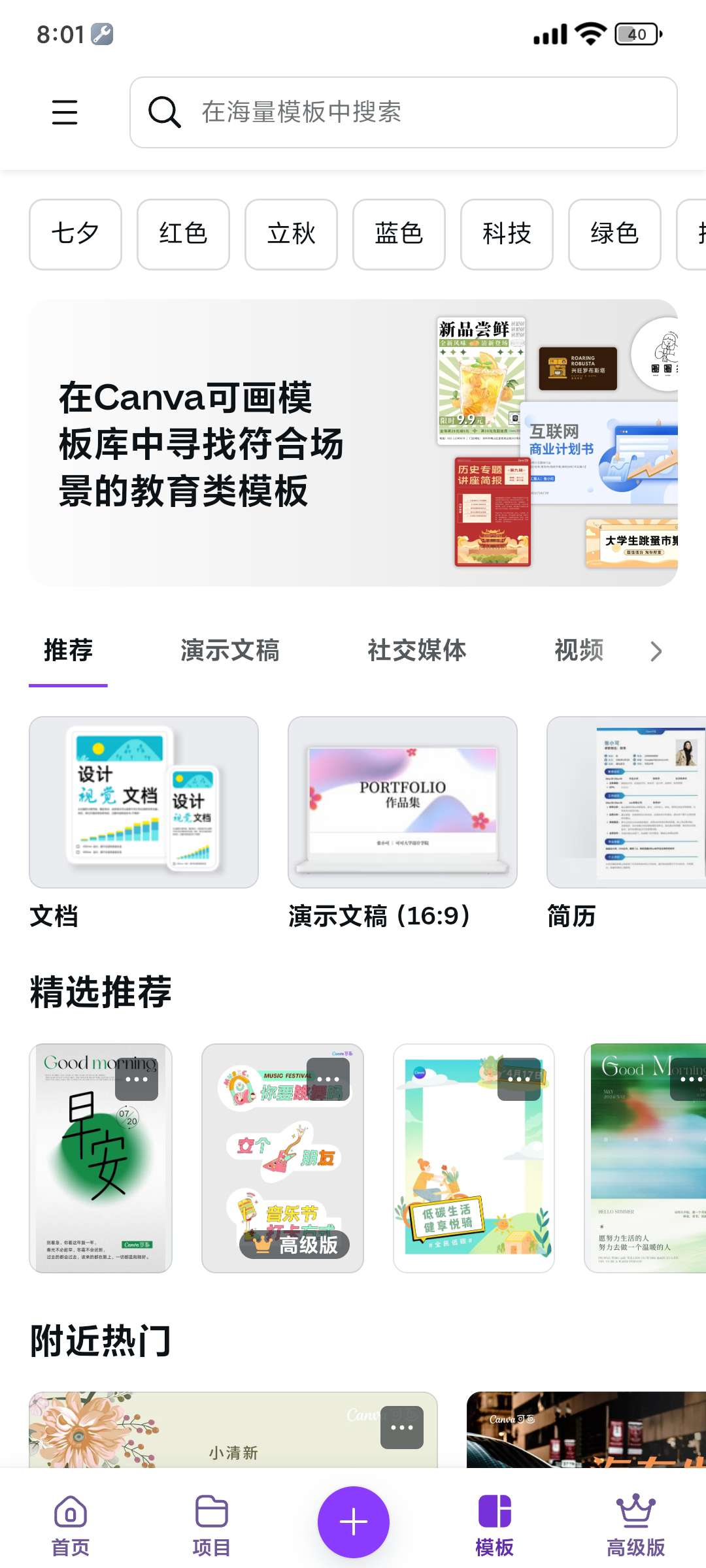Open the hamburger drawer menu
This screenshot has height=1568, width=706.
[65, 112]
